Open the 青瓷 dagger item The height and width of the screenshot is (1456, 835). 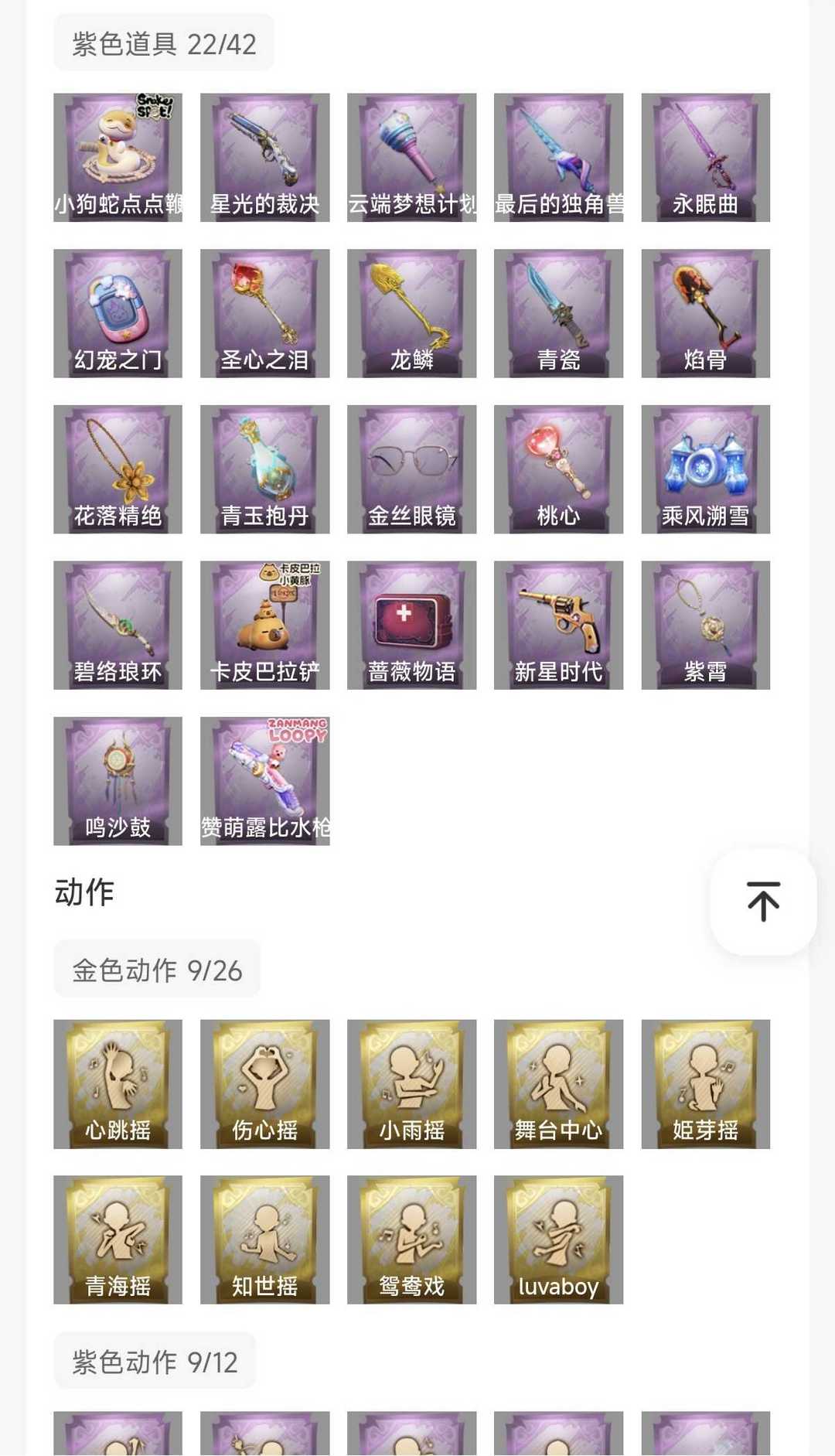(x=558, y=312)
